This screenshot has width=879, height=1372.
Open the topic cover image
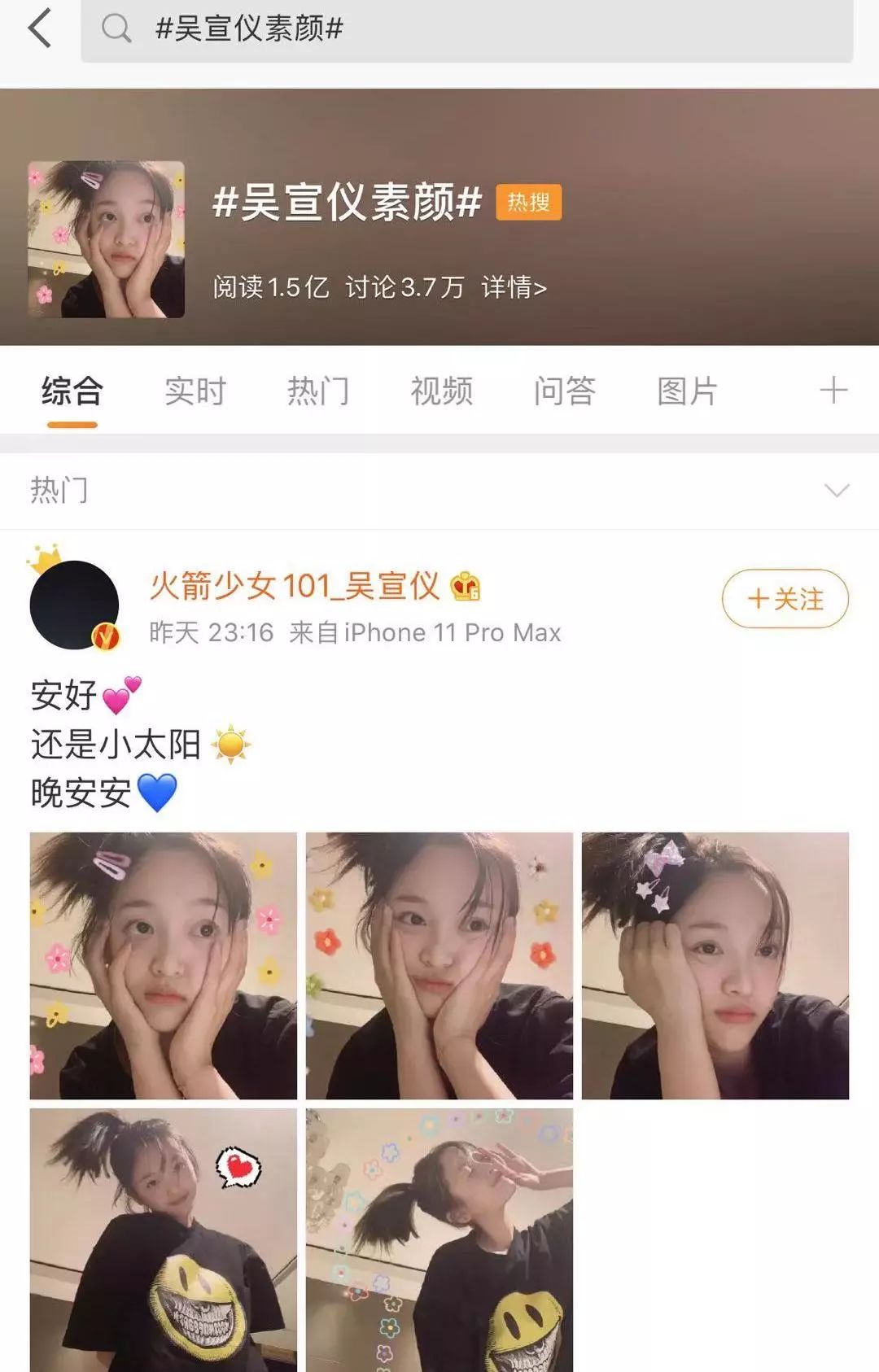point(107,239)
